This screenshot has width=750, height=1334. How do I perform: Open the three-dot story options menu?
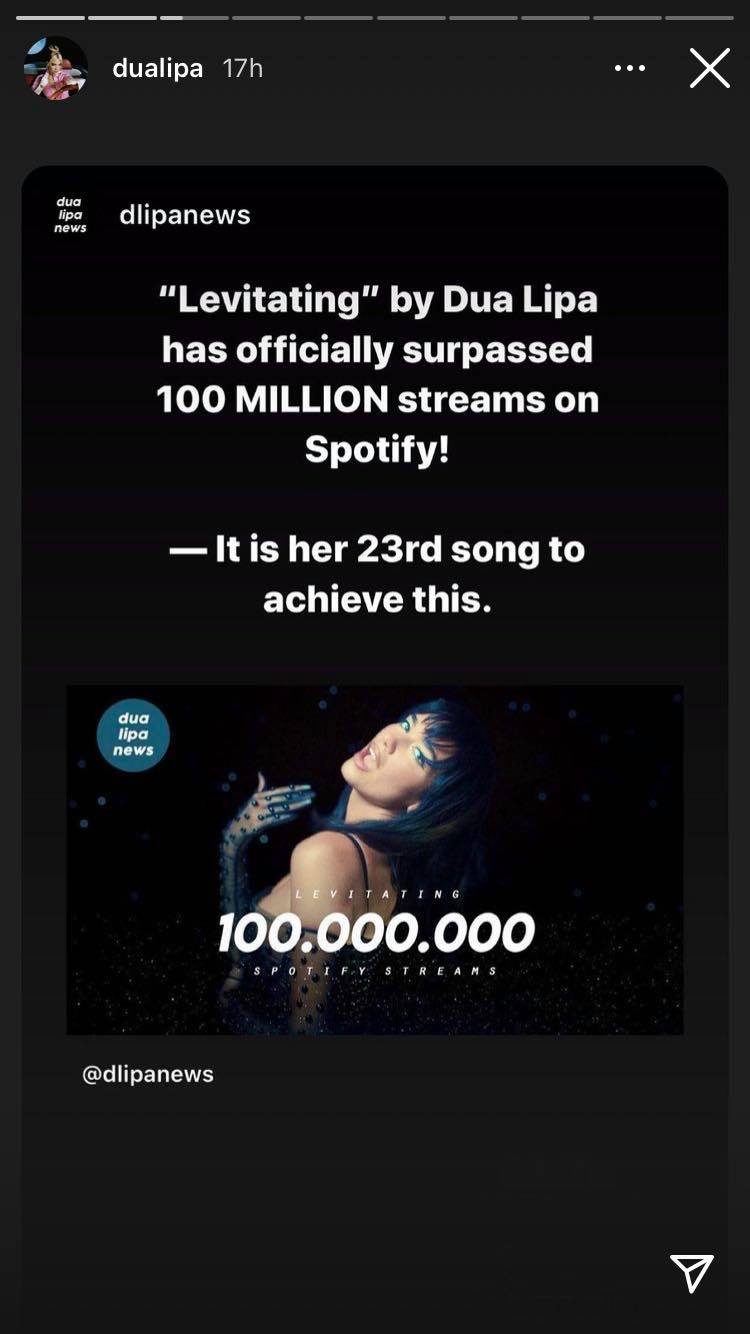[x=630, y=68]
